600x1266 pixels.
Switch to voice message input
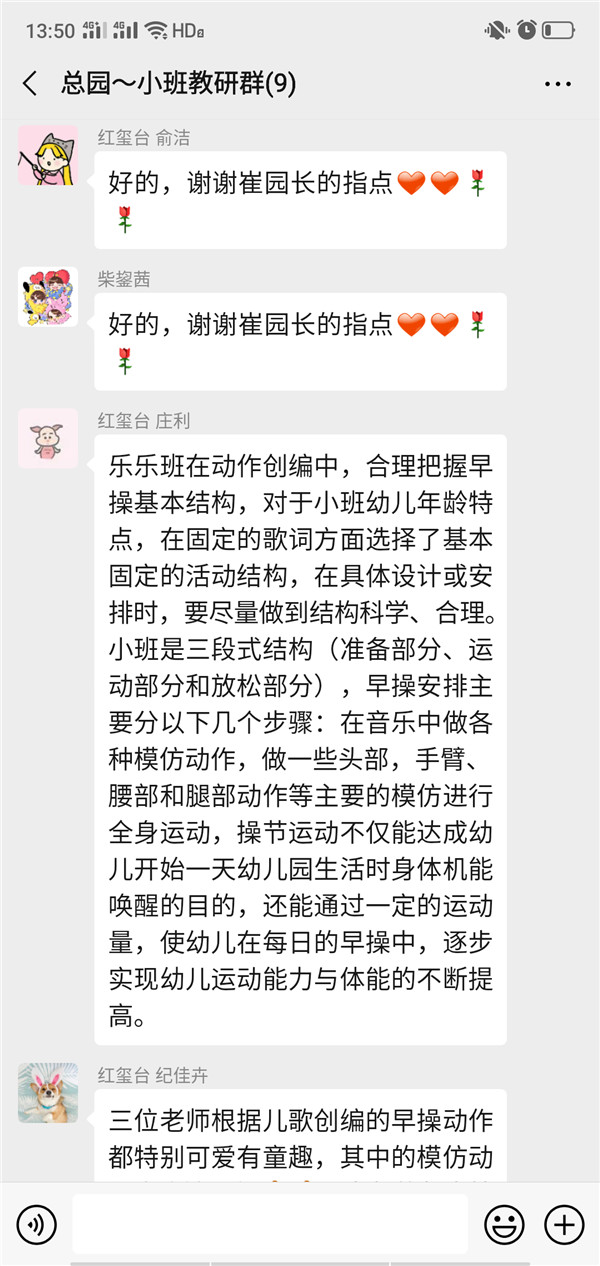coord(37,1224)
